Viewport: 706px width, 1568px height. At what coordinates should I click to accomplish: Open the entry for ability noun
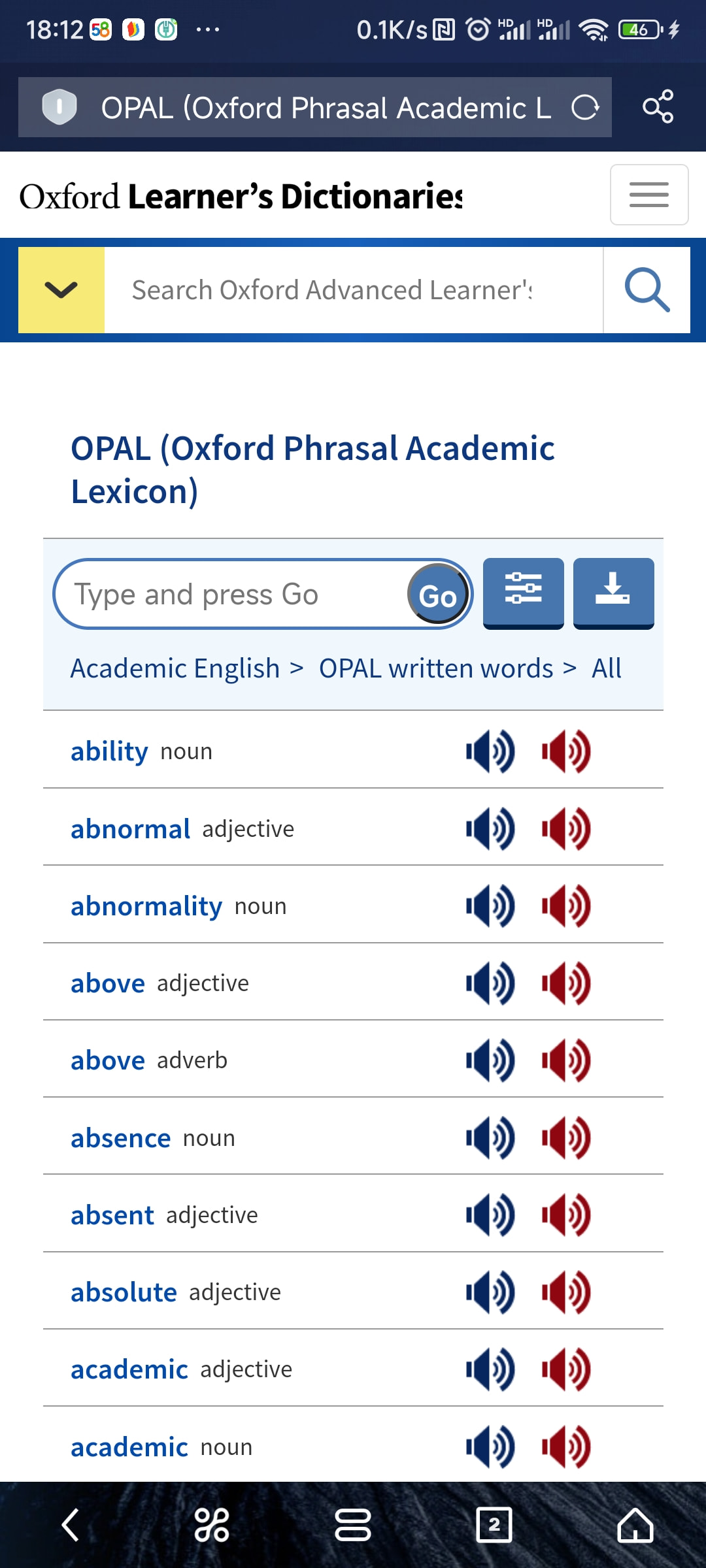pos(109,751)
